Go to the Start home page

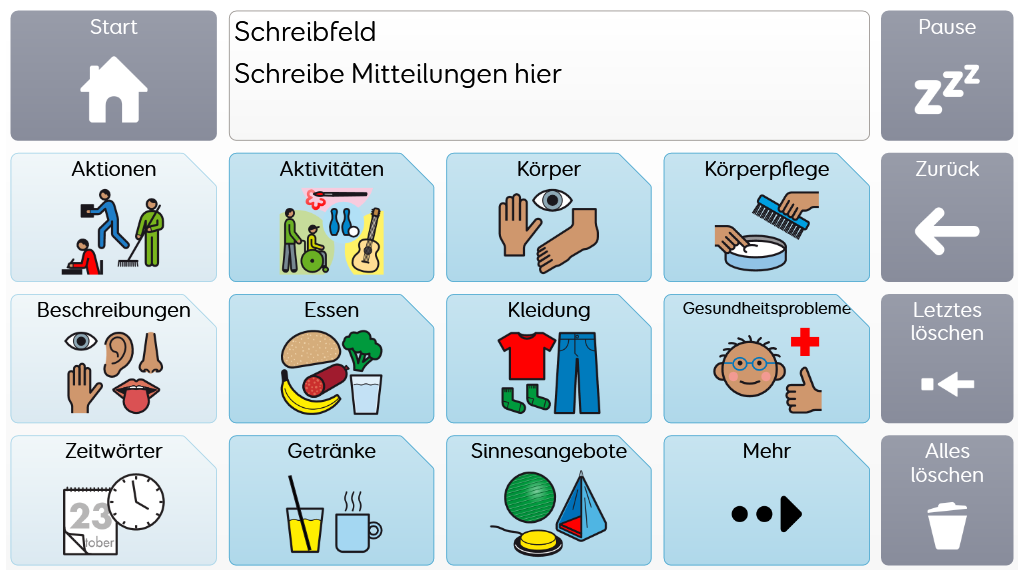pos(114,76)
